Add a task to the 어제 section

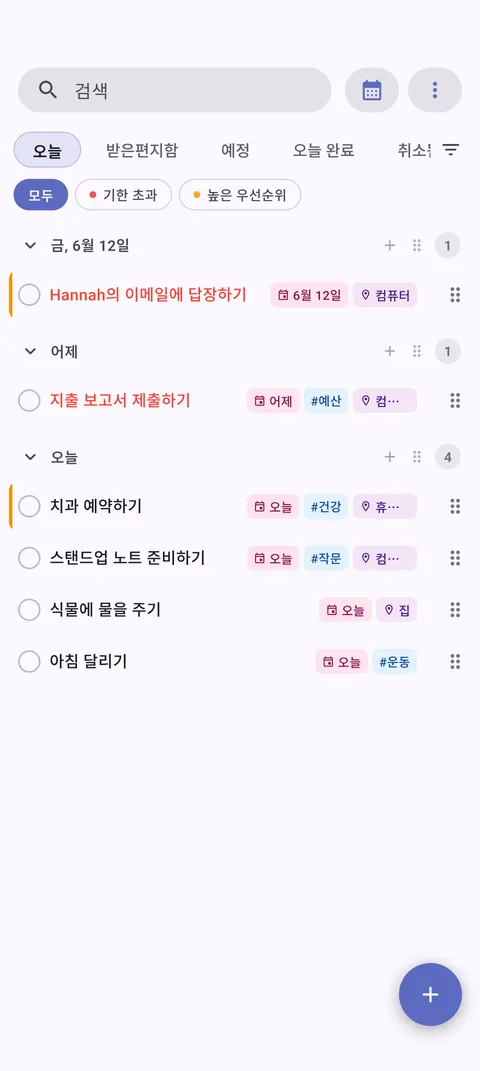click(390, 351)
